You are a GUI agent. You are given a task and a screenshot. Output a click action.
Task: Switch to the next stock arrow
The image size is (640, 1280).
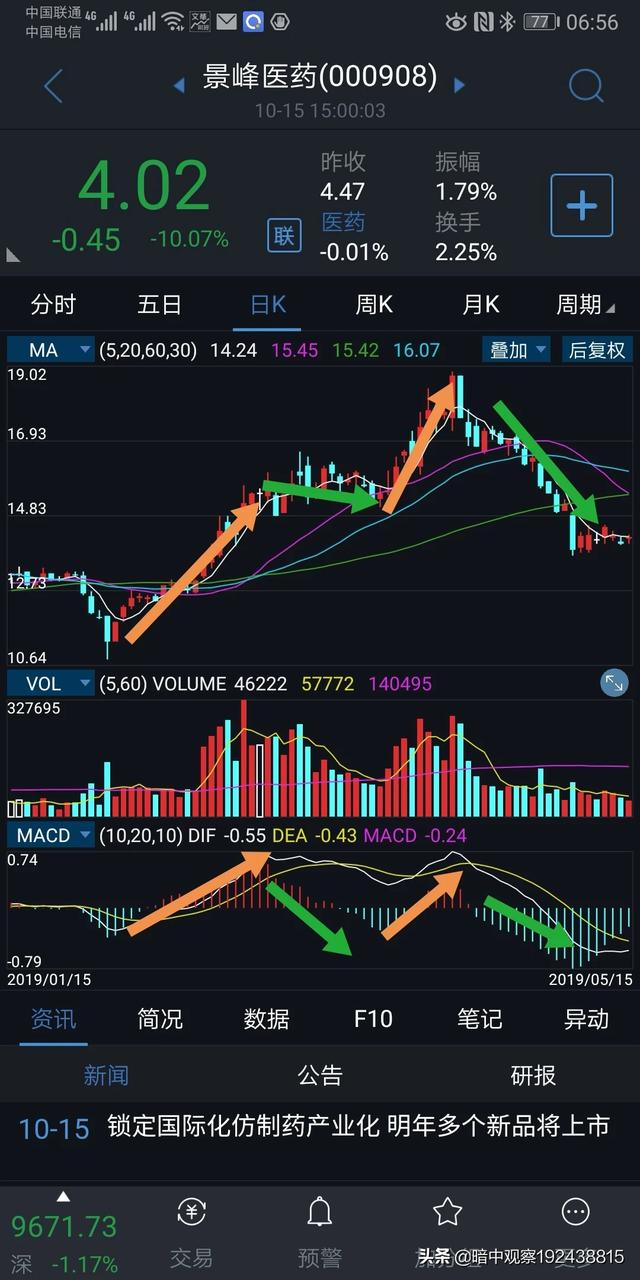click(459, 86)
